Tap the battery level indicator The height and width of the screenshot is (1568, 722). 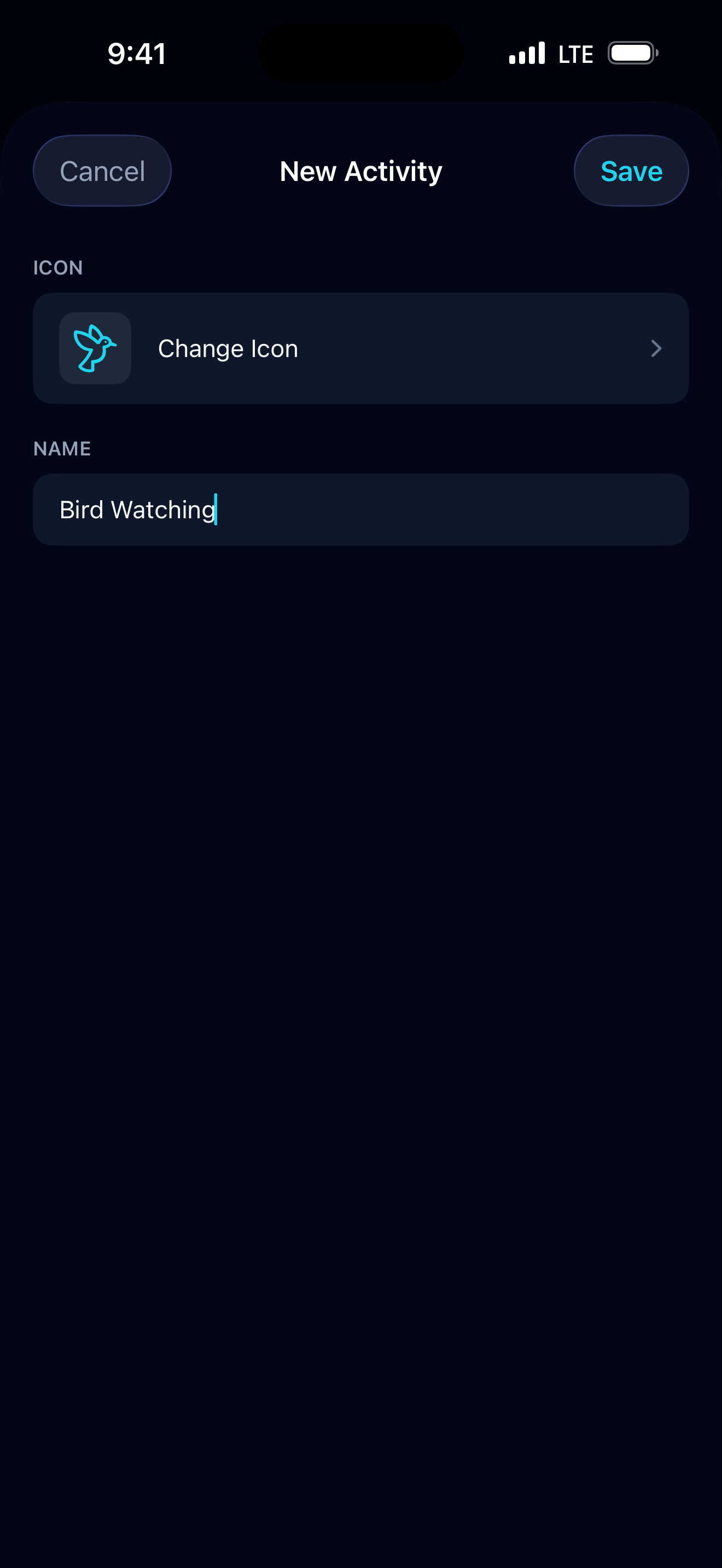tap(631, 54)
